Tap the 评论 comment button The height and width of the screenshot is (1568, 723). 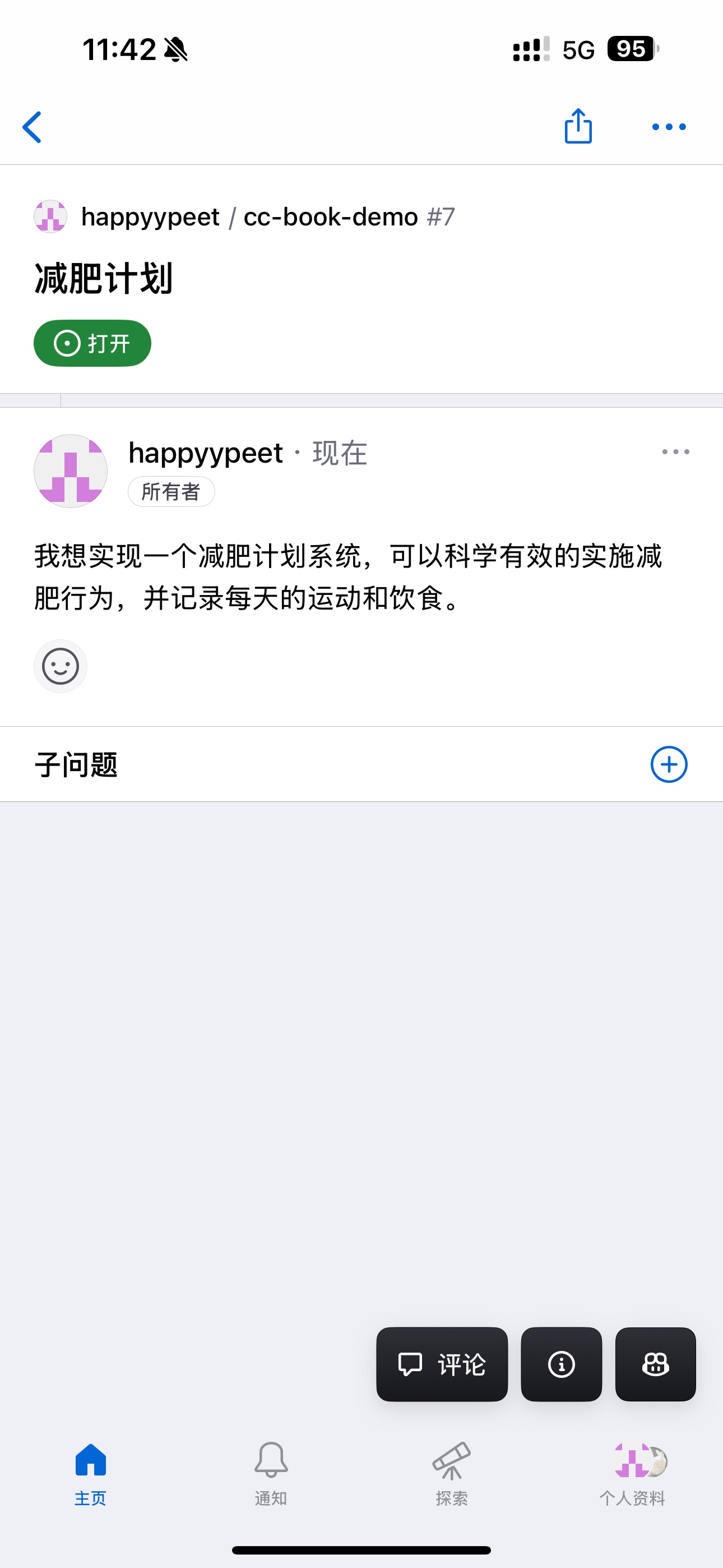point(442,1364)
